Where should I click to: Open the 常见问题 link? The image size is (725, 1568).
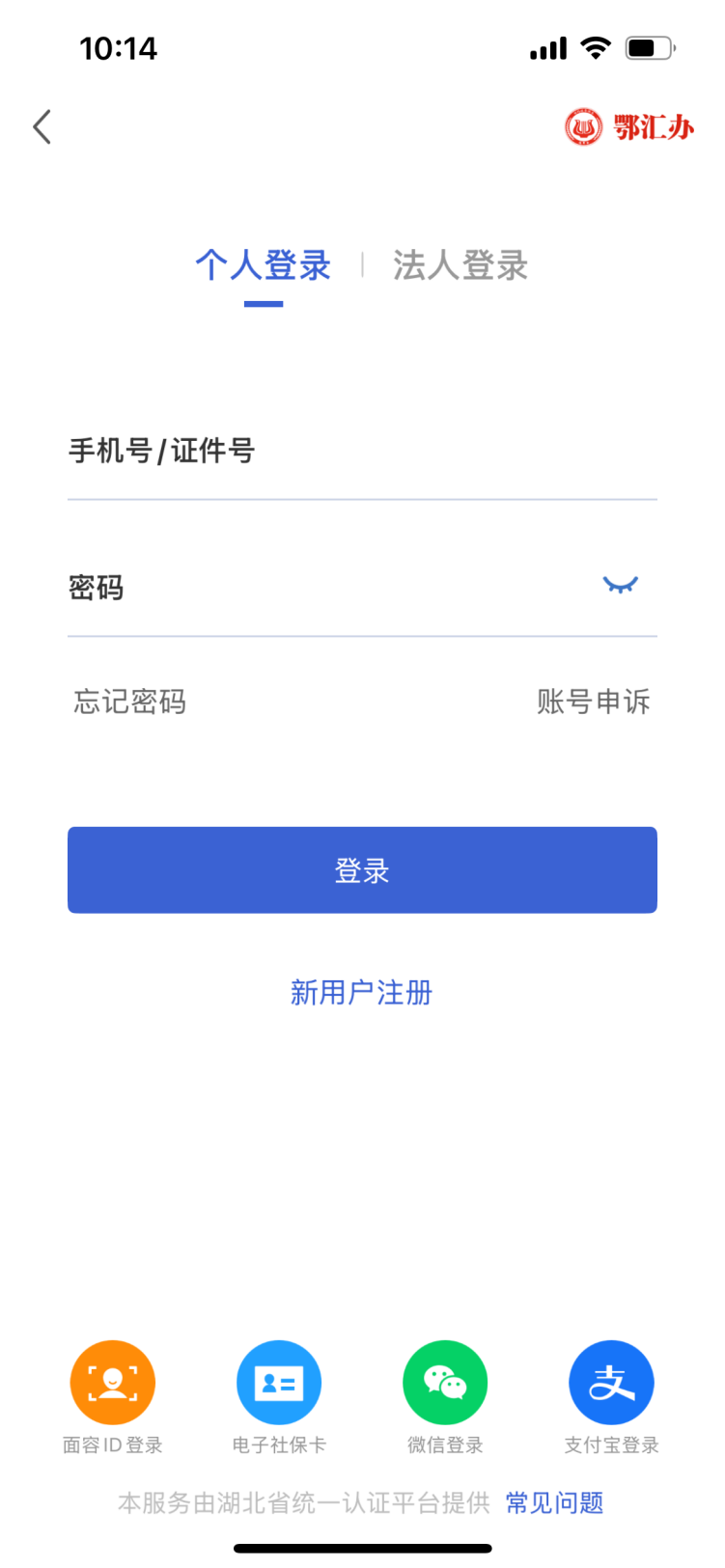point(555,1503)
